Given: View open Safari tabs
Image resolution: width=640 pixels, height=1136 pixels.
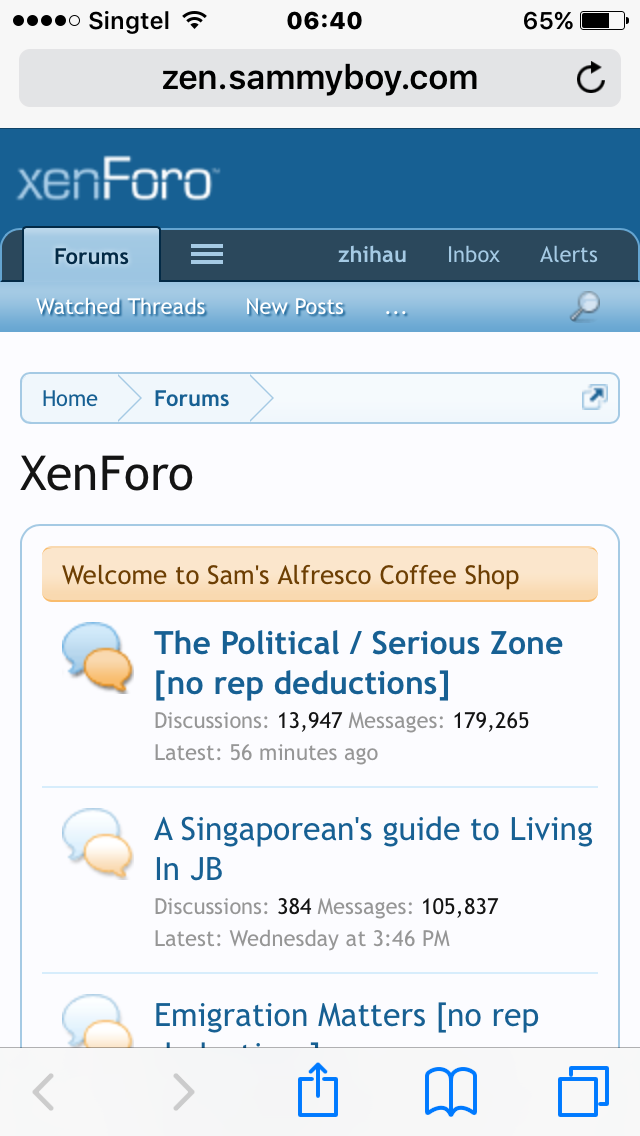Looking at the screenshot, I should [583, 1091].
